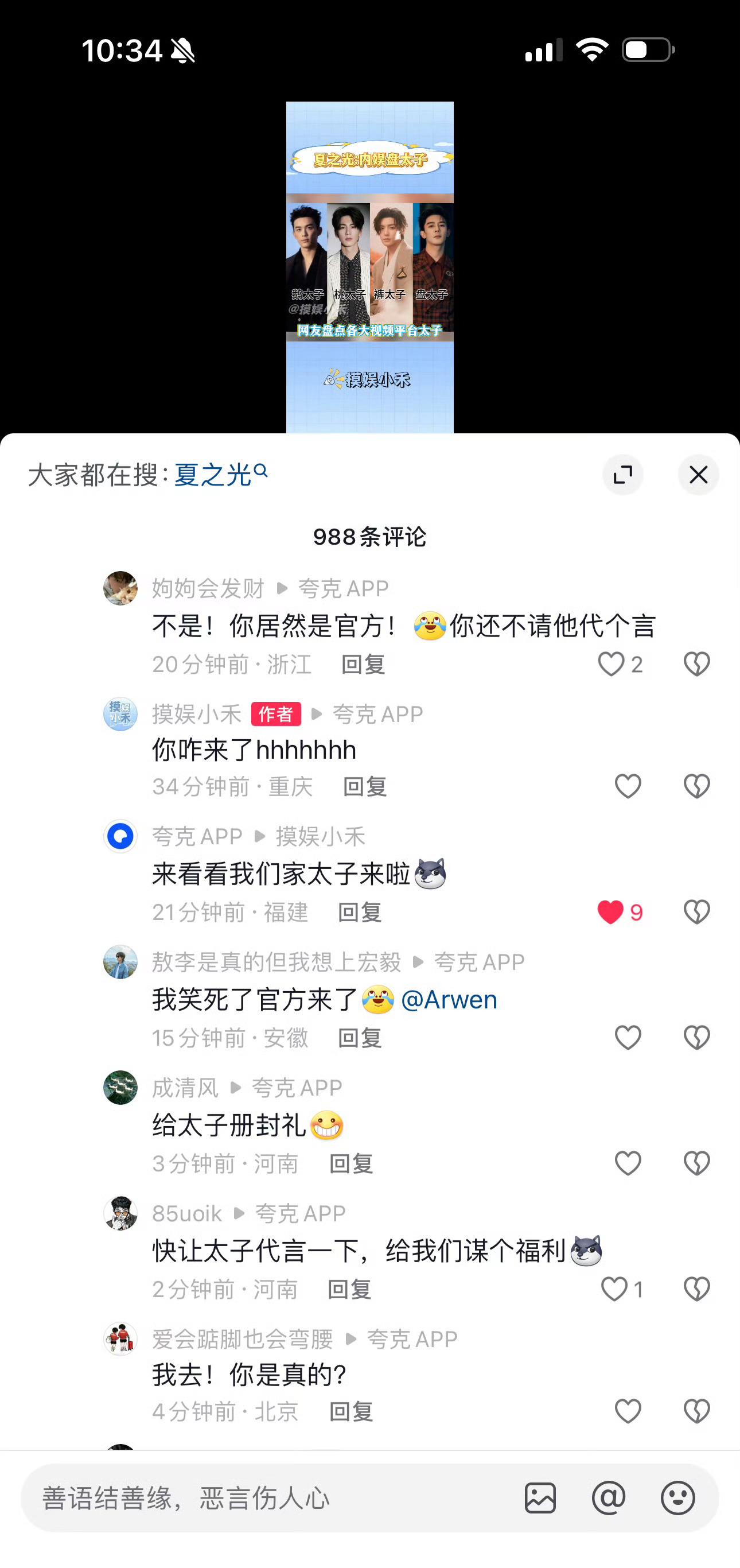This screenshot has width=740, height=1568.
Task: Dislike 爱会踮脚也会弯腰's comment
Action: click(x=696, y=1411)
